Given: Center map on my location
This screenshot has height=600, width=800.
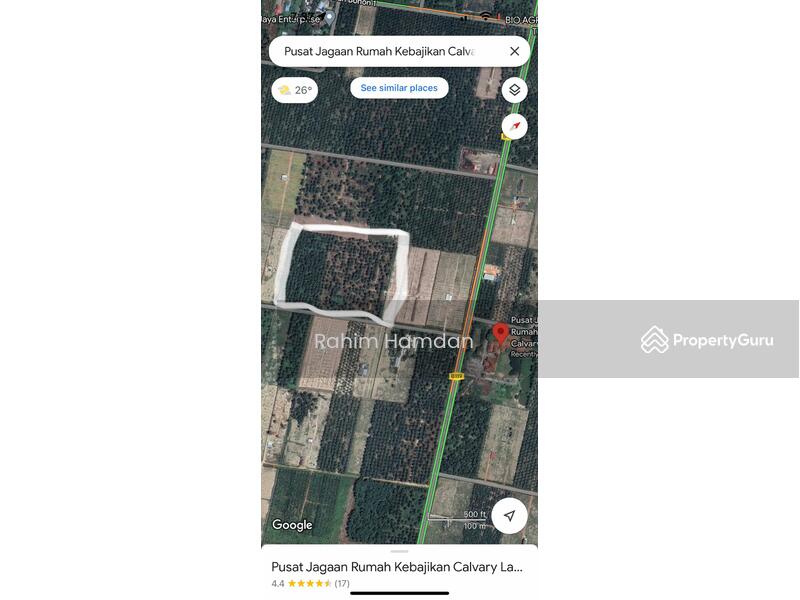Looking at the screenshot, I should (x=509, y=516).
